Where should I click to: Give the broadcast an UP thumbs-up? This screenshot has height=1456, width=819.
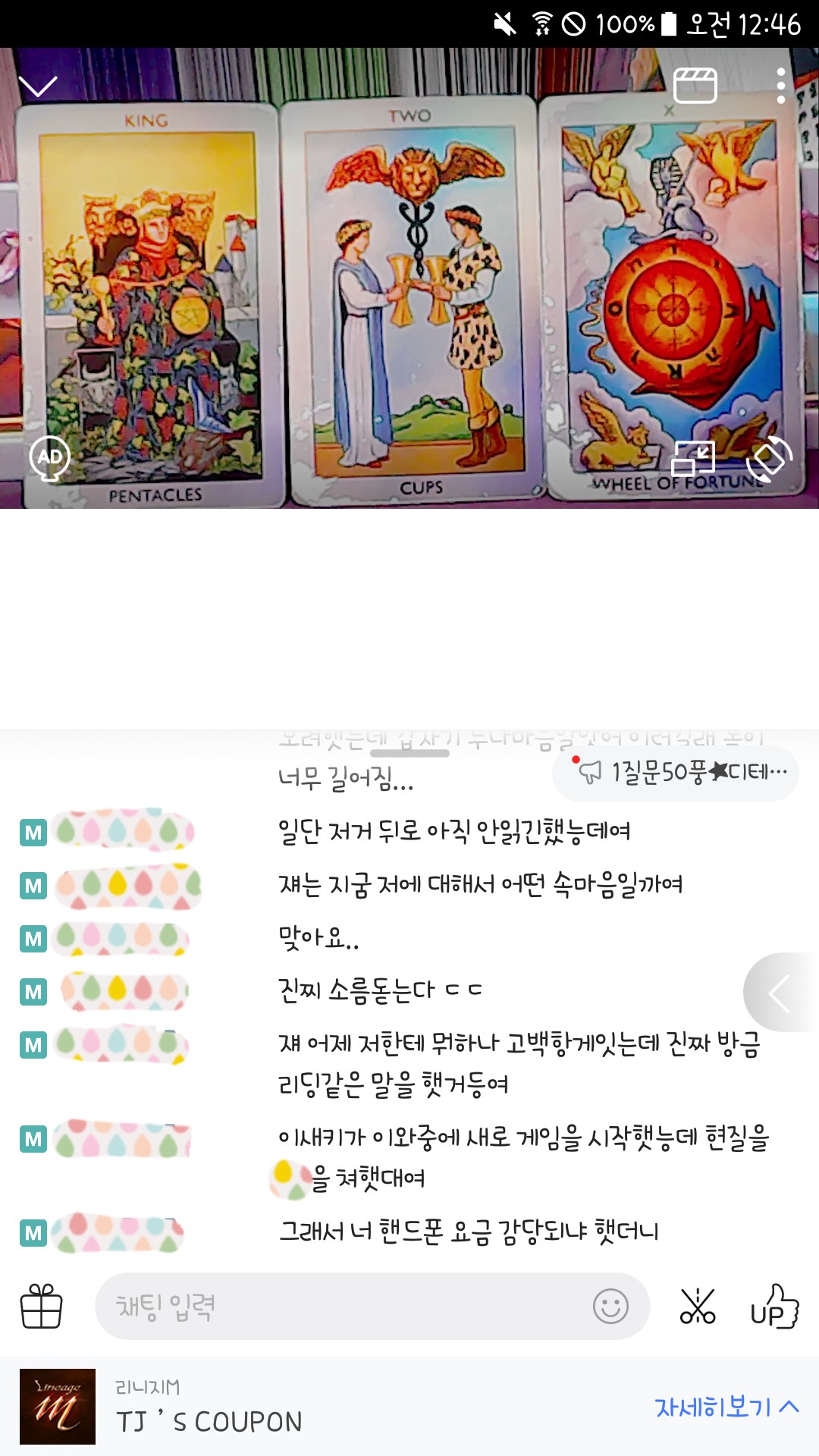point(774,1307)
